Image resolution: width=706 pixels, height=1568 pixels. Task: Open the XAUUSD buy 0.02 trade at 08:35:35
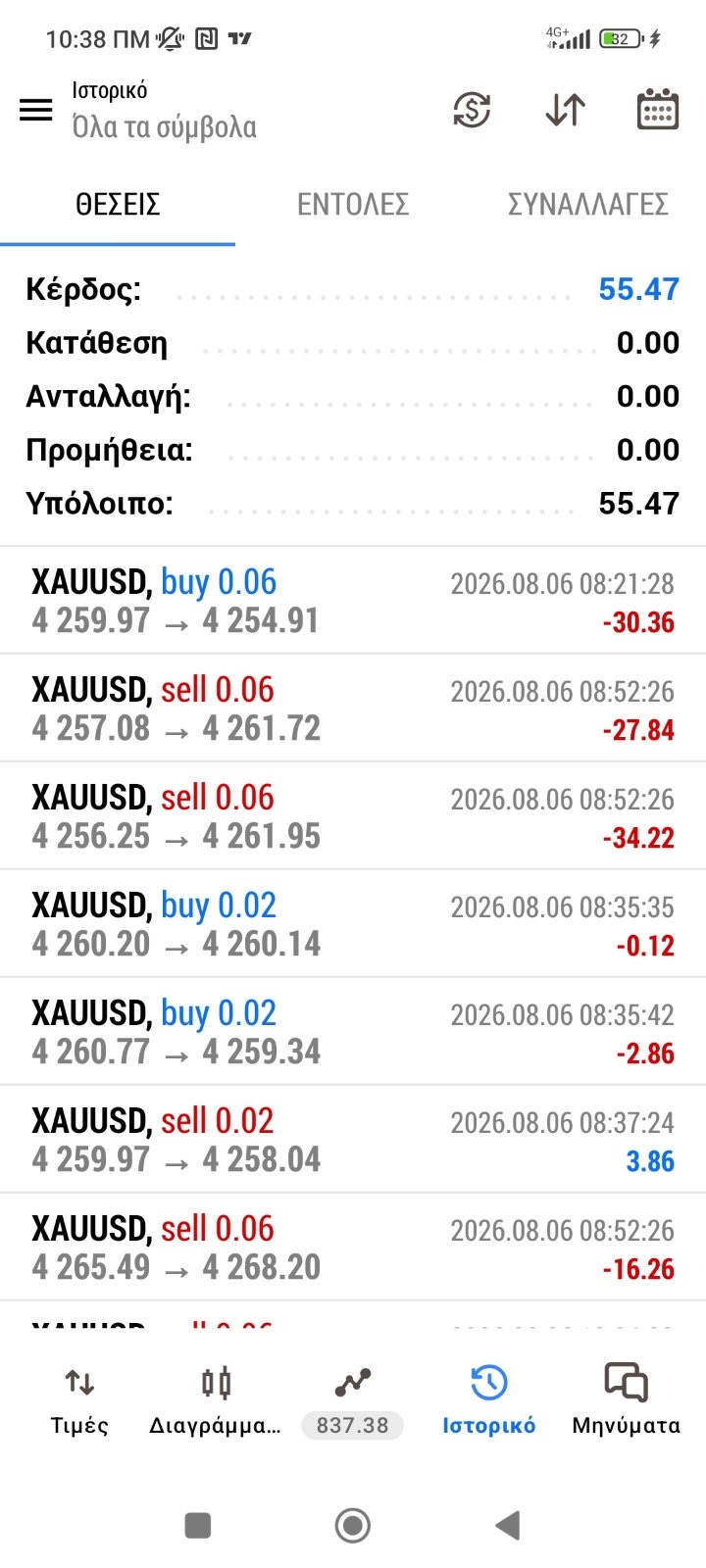[353, 924]
